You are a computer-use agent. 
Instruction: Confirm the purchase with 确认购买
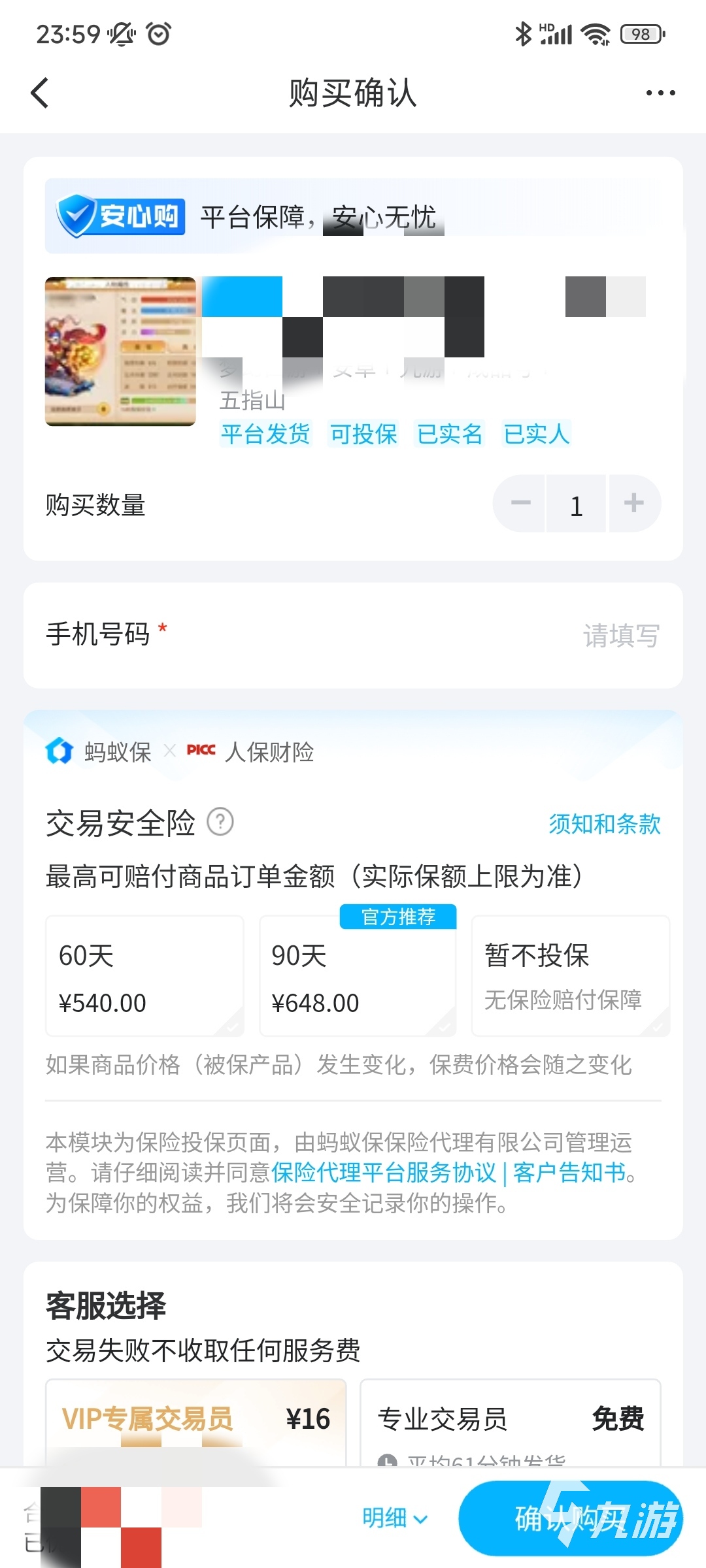tap(570, 1518)
